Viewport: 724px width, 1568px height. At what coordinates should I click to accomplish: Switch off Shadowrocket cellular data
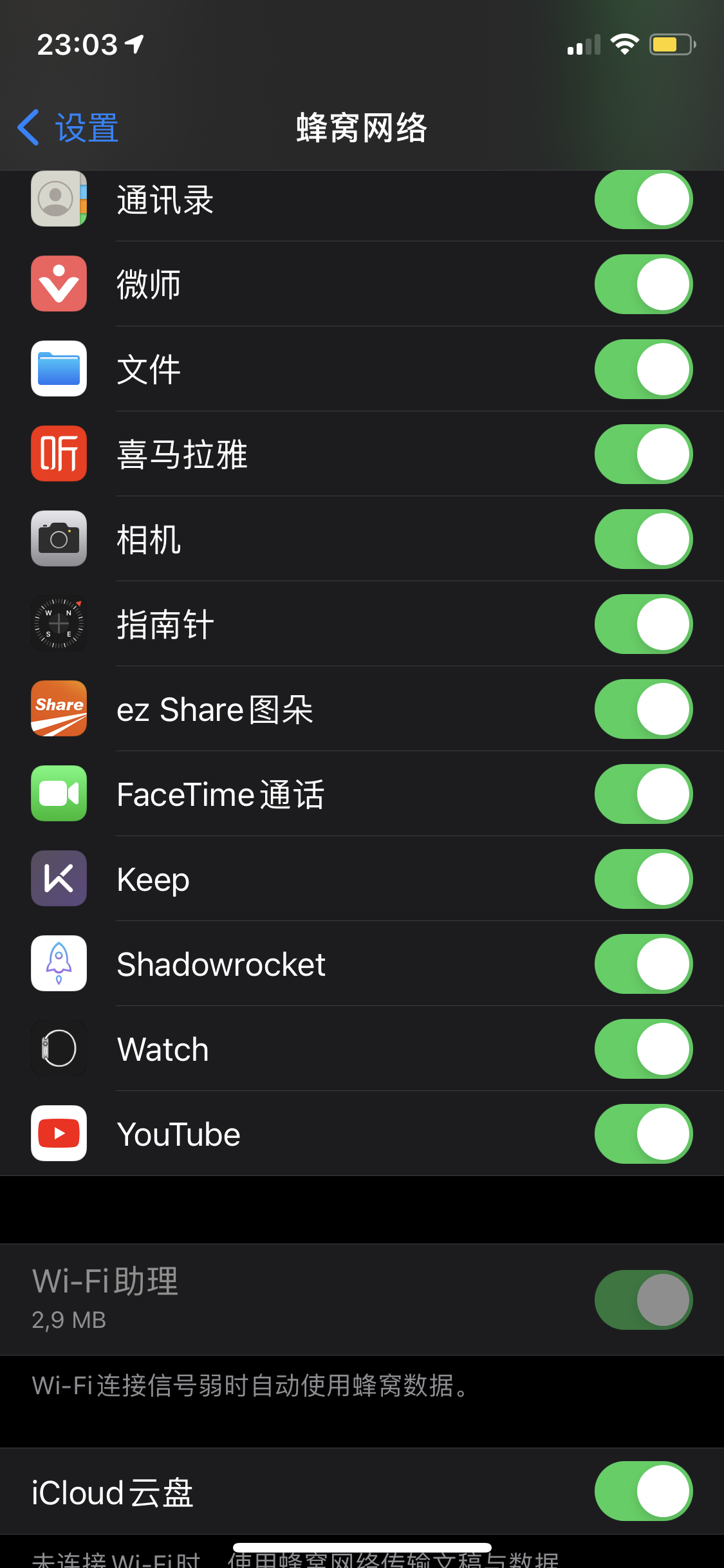(643, 964)
